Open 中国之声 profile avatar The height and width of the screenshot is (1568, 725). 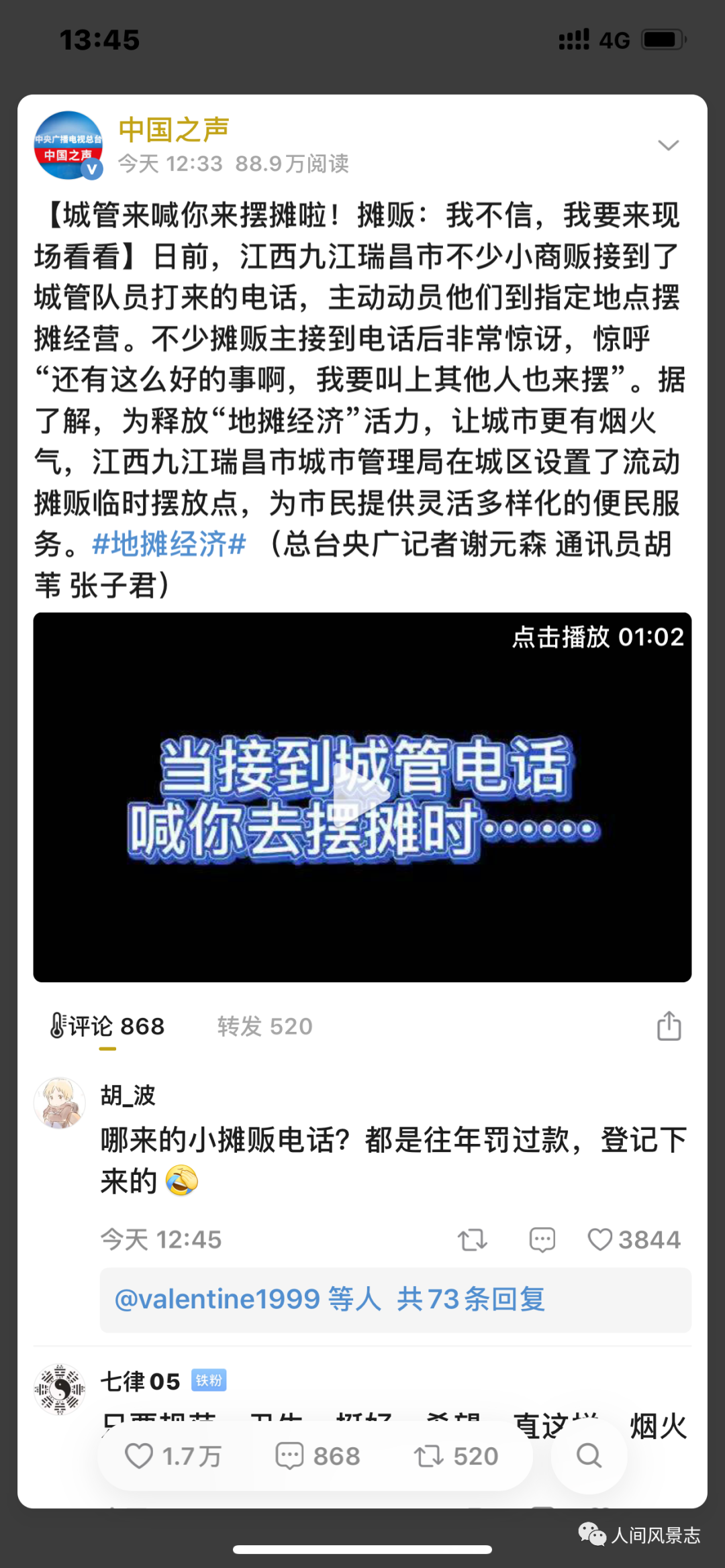point(68,146)
